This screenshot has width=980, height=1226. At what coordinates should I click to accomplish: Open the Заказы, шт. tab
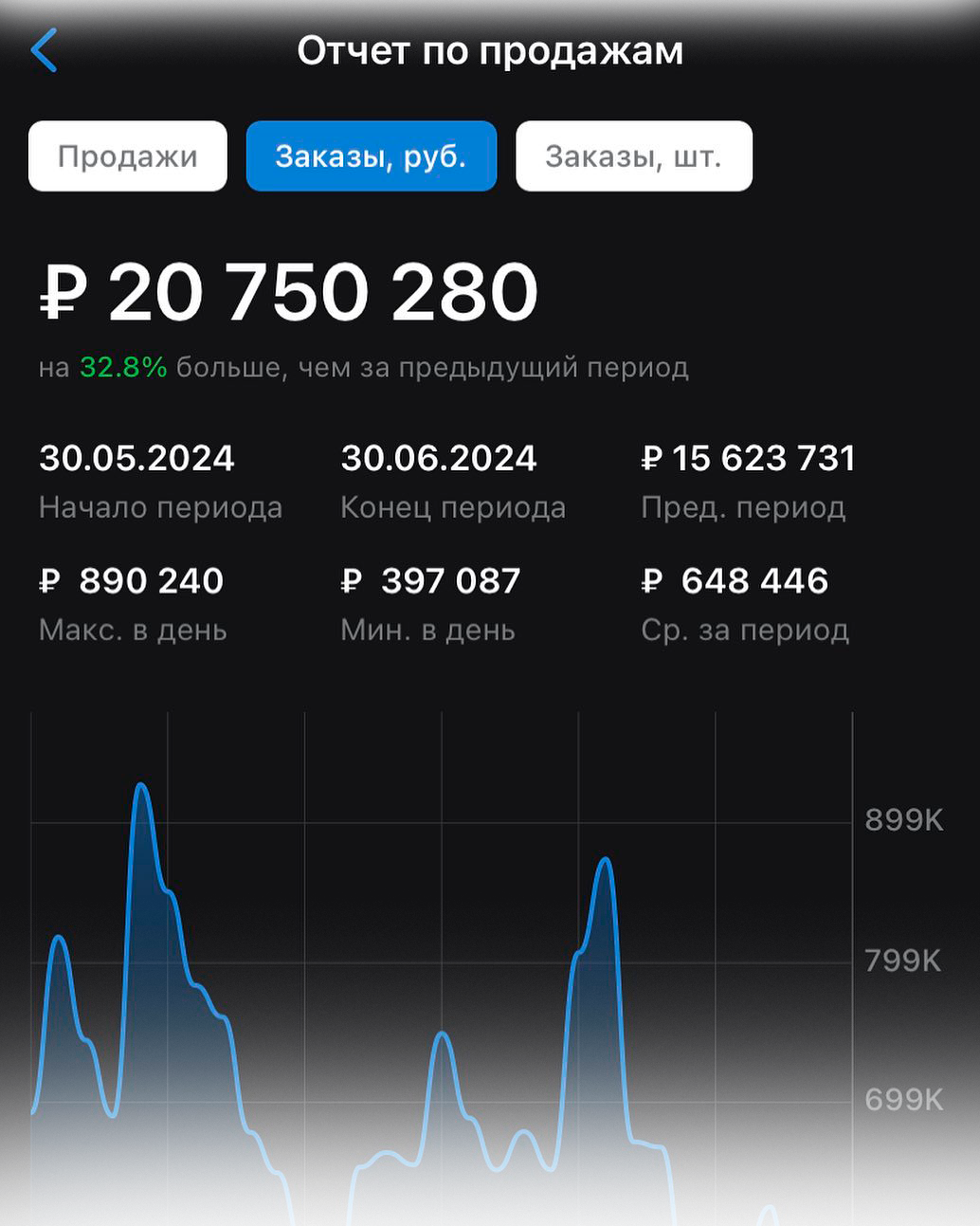coord(633,156)
